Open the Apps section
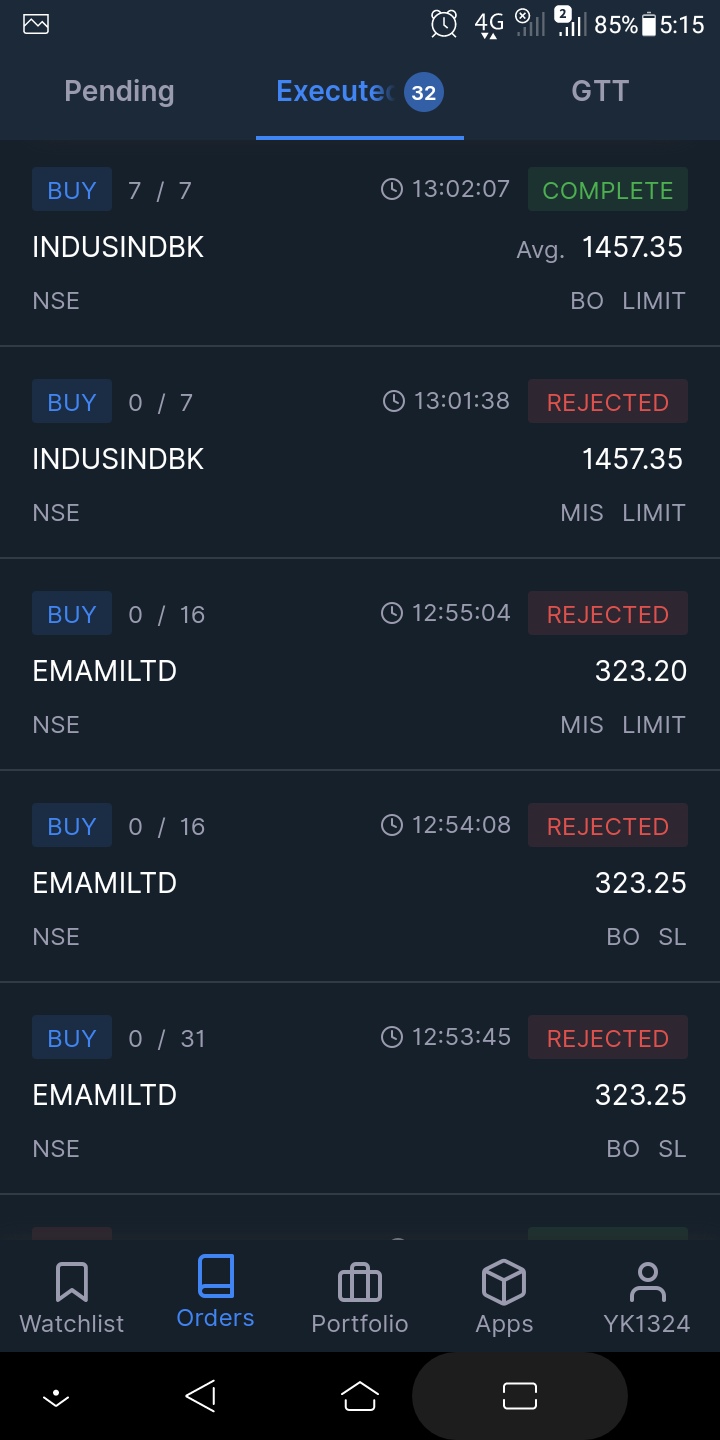720x1440 pixels. [x=504, y=1297]
